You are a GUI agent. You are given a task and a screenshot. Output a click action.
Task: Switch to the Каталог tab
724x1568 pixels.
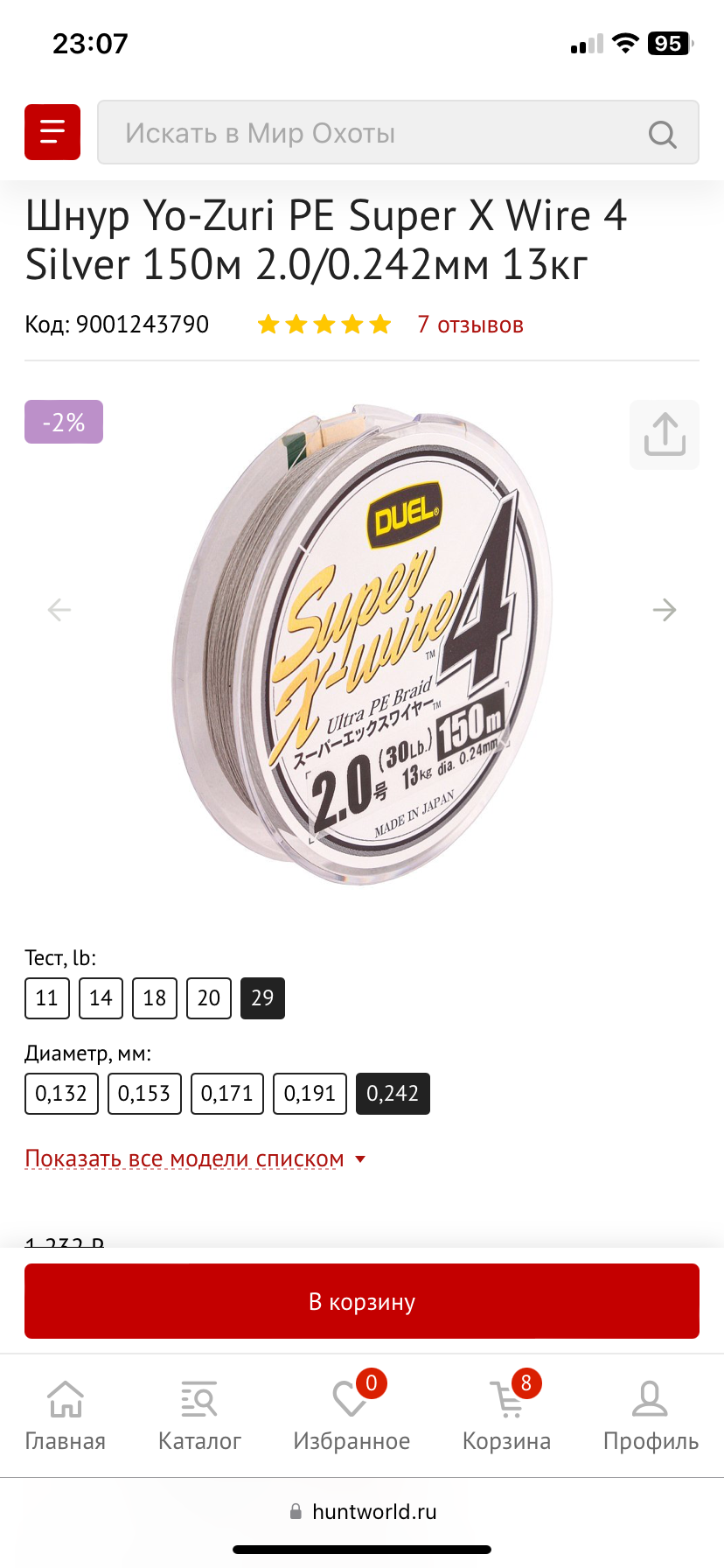[199, 1417]
